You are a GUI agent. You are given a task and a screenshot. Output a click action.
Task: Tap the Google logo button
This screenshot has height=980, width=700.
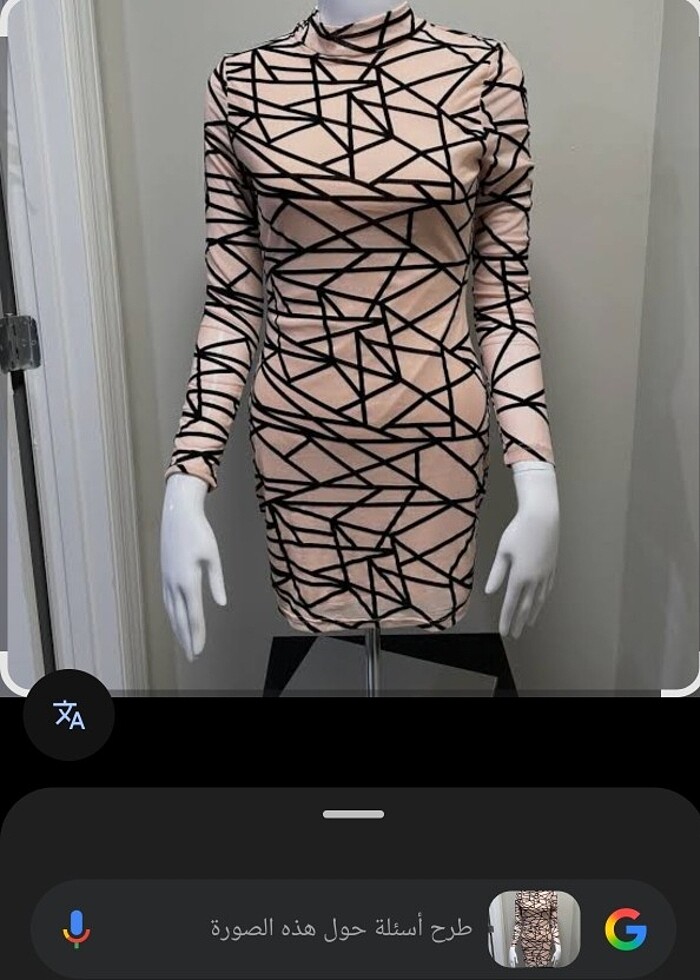[x=626, y=930]
